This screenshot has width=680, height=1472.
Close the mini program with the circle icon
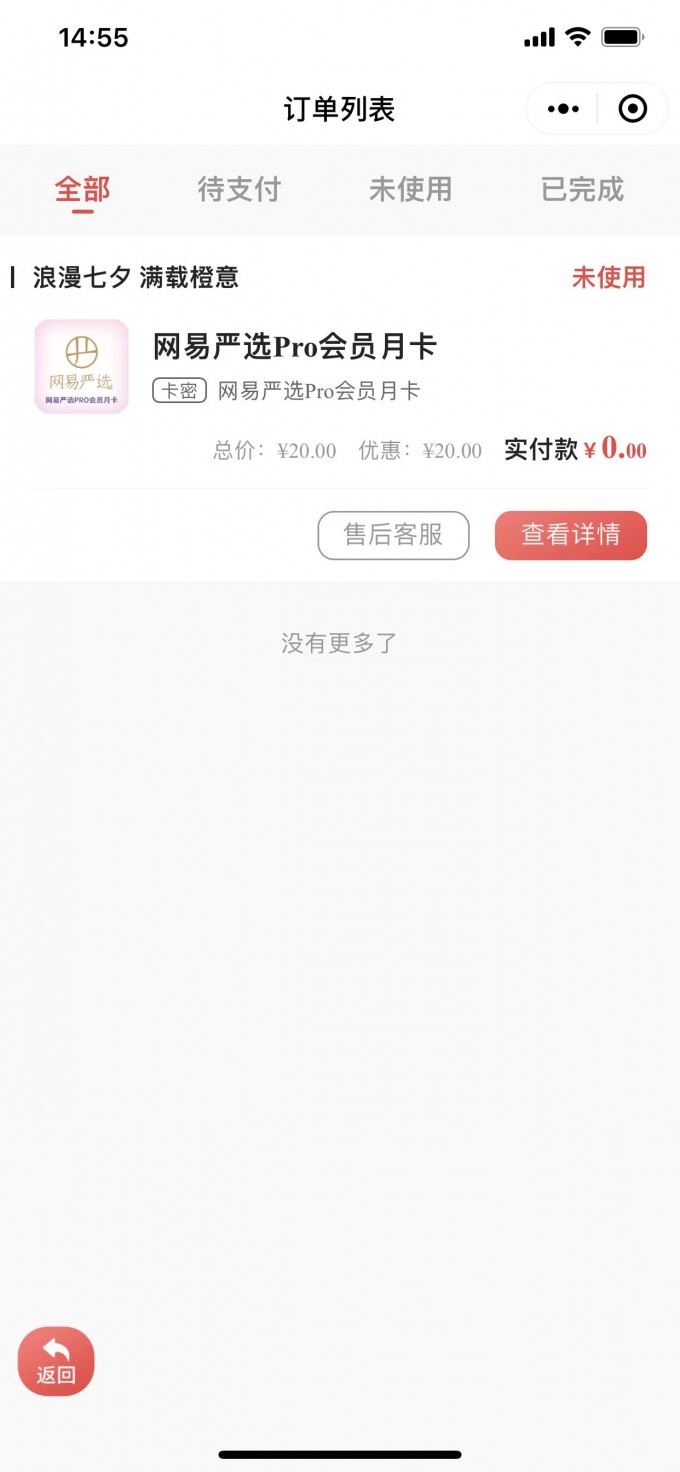pos(633,109)
